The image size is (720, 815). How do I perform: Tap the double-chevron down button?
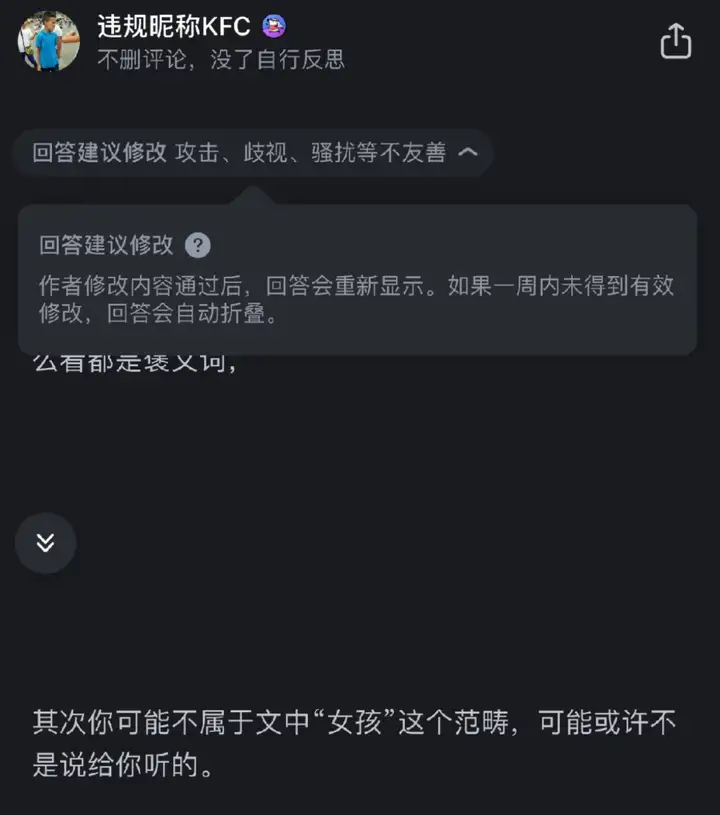[45, 543]
